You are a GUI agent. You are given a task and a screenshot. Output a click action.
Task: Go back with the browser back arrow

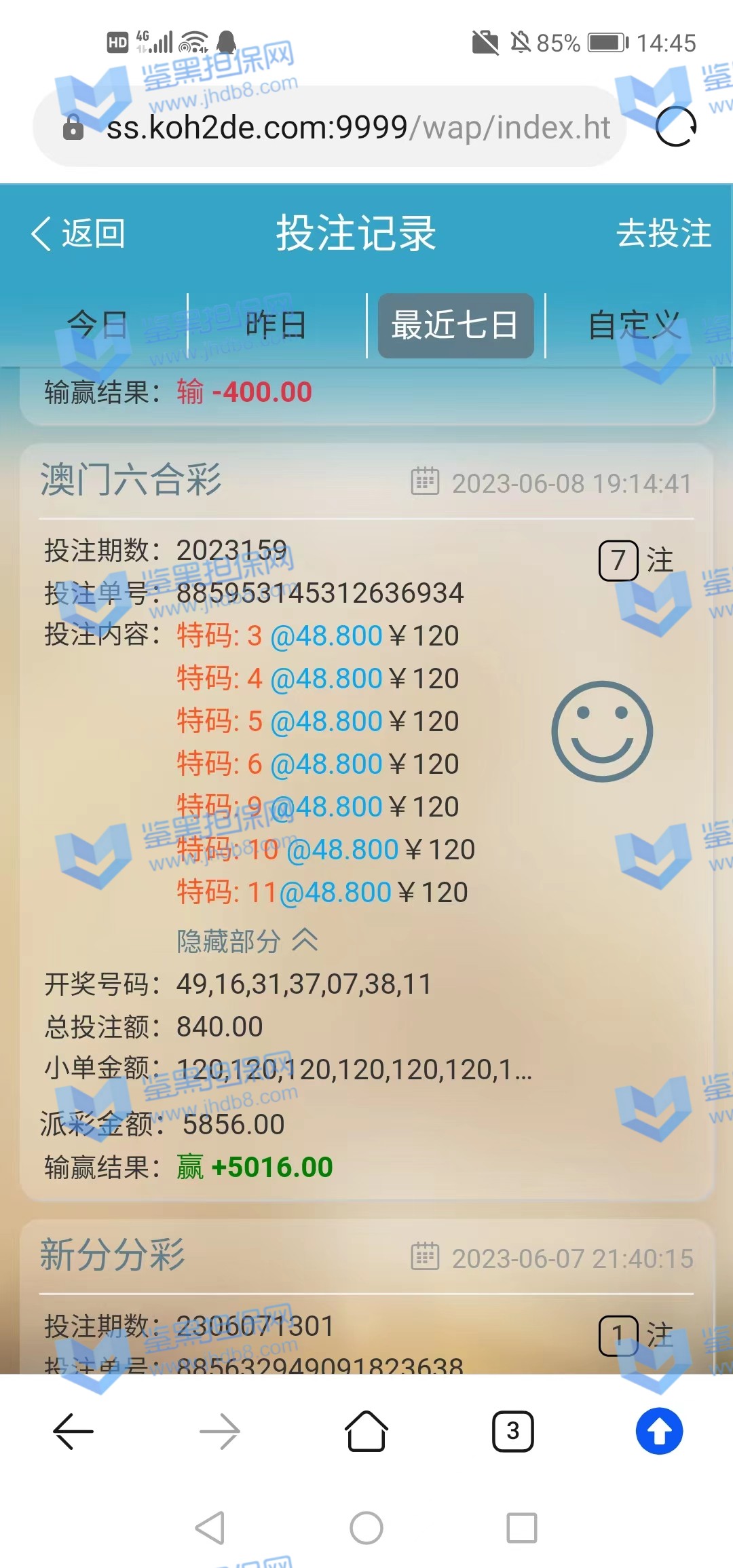pyautogui.click(x=73, y=1431)
